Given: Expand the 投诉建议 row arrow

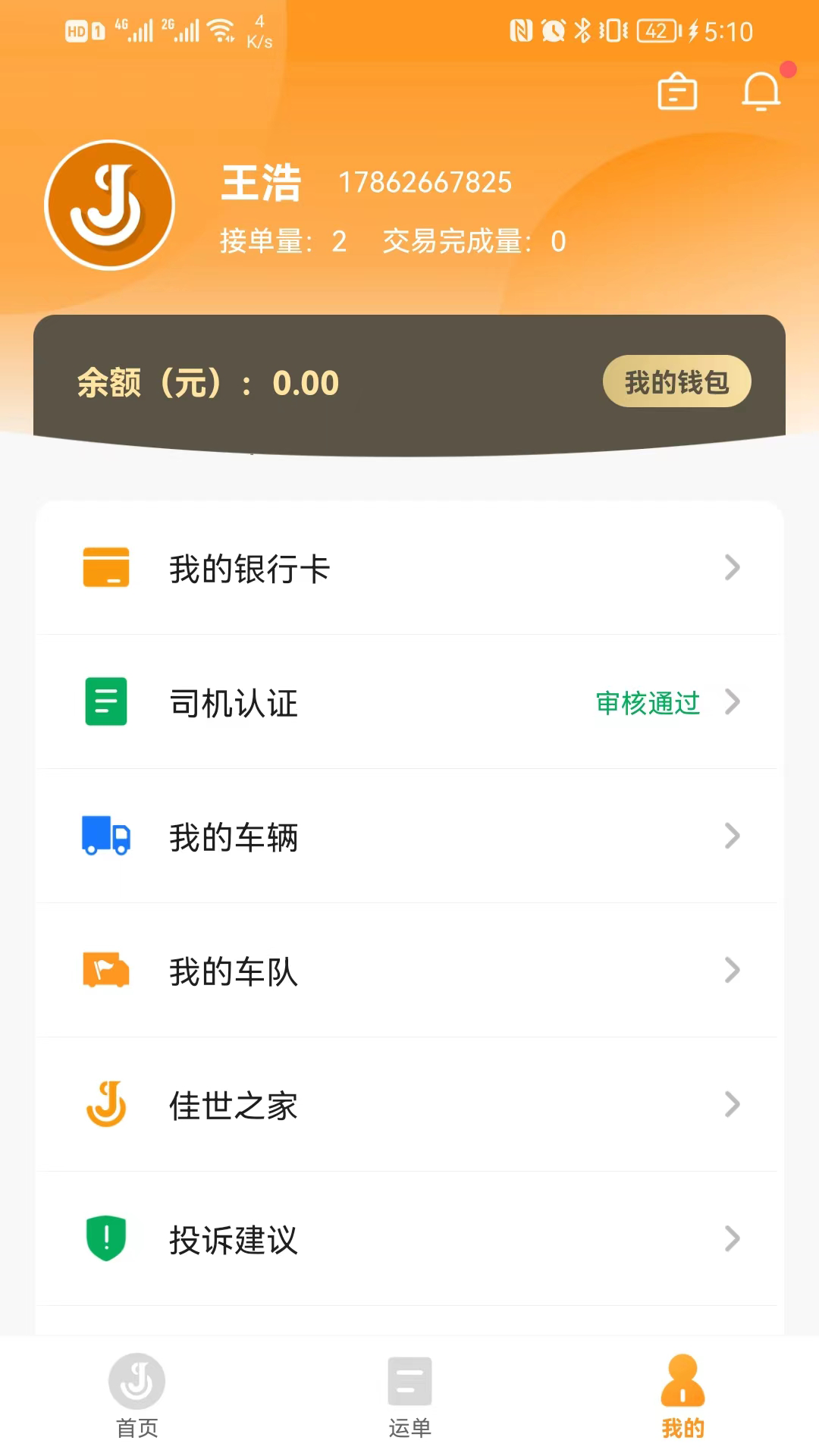Looking at the screenshot, I should pos(732,1239).
